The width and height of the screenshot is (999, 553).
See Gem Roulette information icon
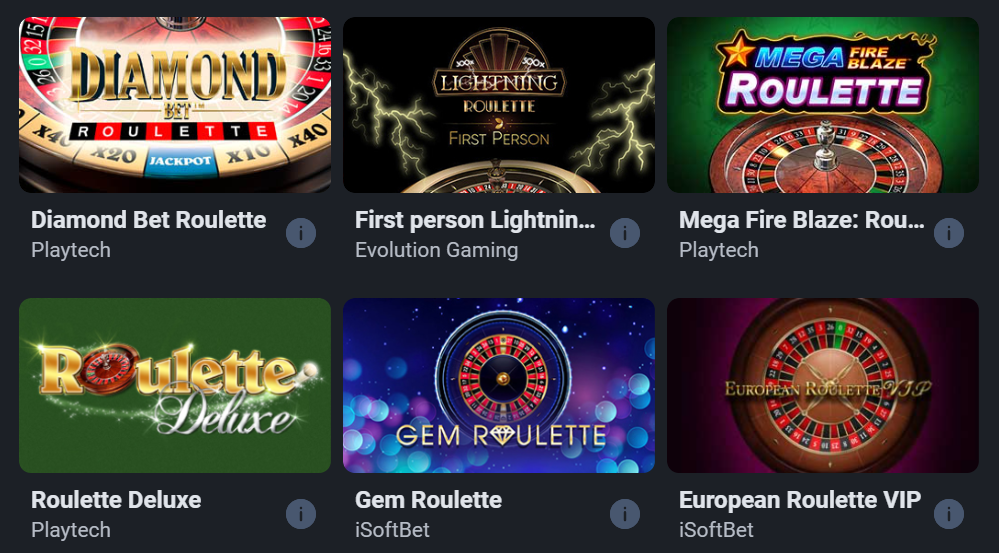click(625, 513)
